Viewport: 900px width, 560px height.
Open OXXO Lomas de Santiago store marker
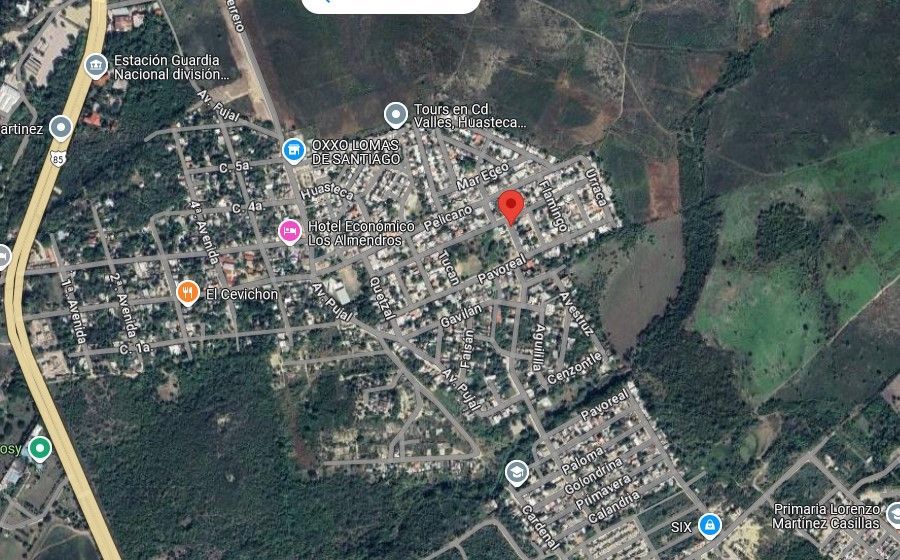click(x=294, y=150)
